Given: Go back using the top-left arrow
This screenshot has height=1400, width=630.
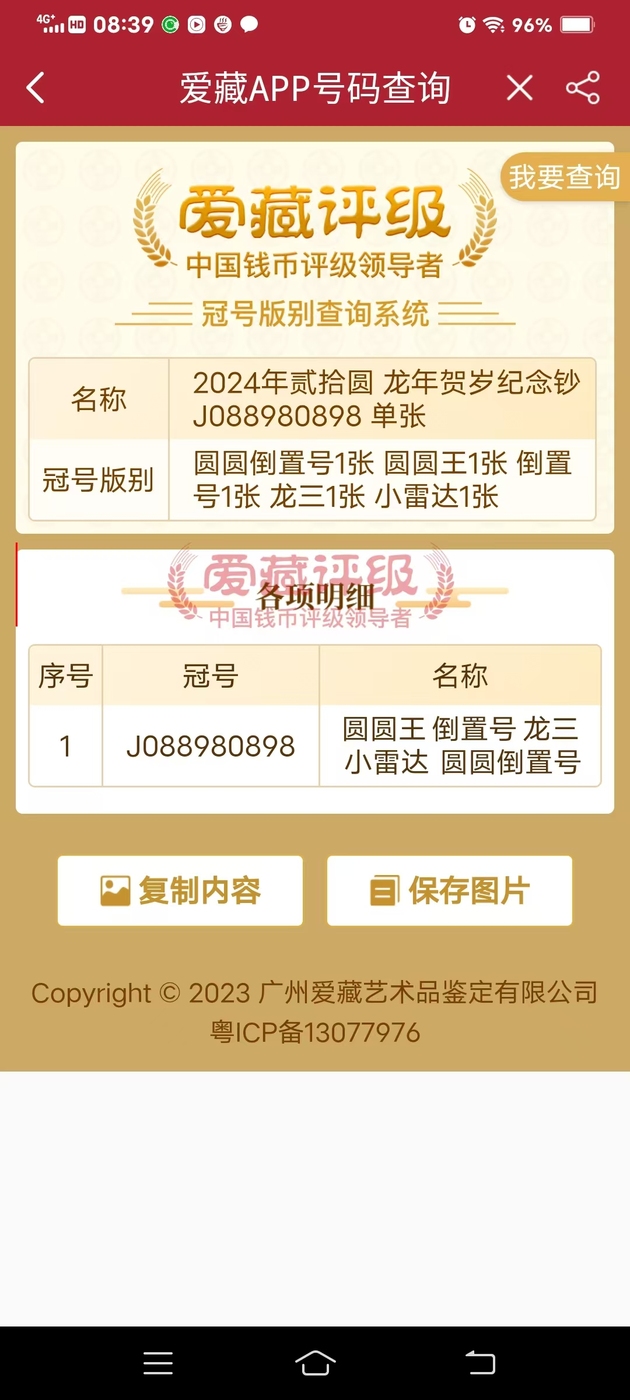Looking at the screenshot, I should (x=36, y=88).
